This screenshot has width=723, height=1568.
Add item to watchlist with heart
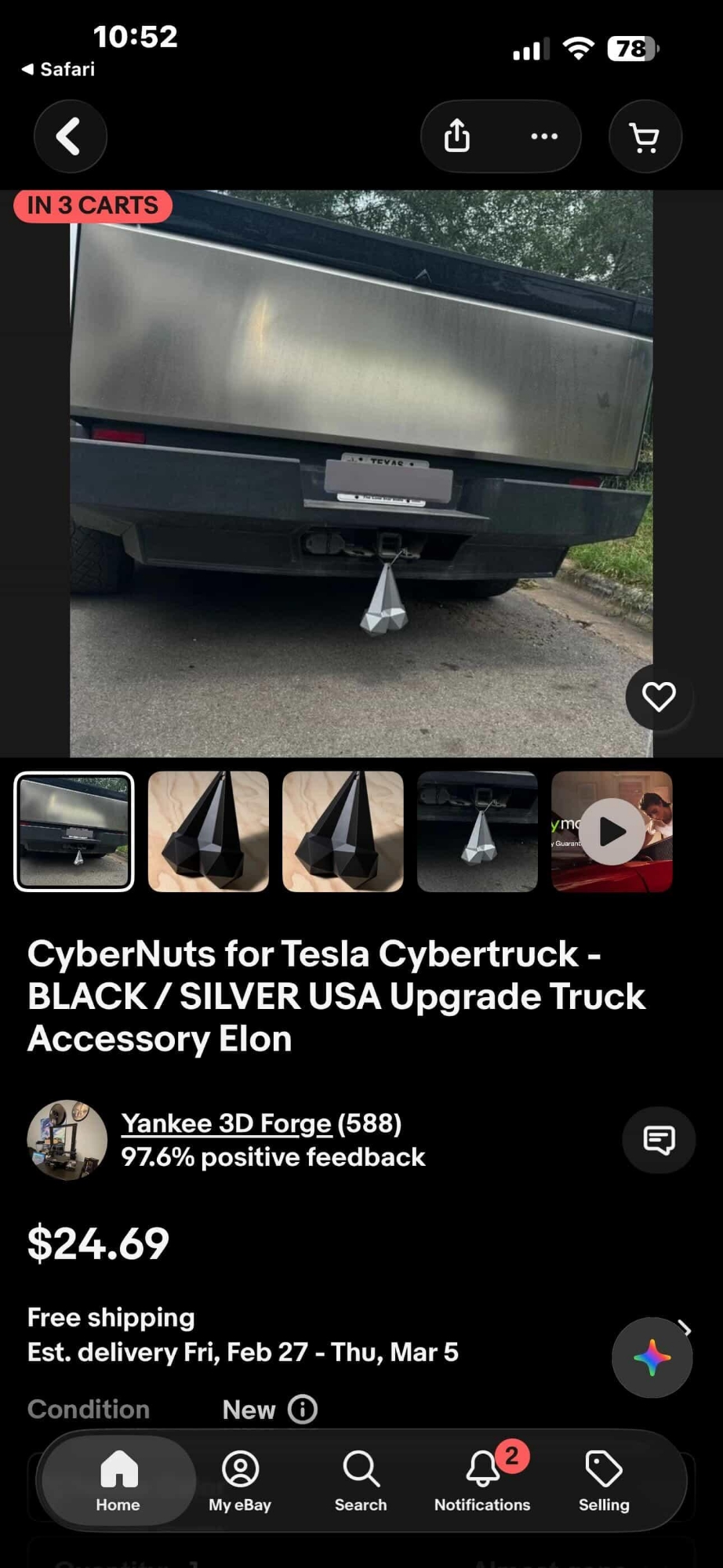point(658,696)
